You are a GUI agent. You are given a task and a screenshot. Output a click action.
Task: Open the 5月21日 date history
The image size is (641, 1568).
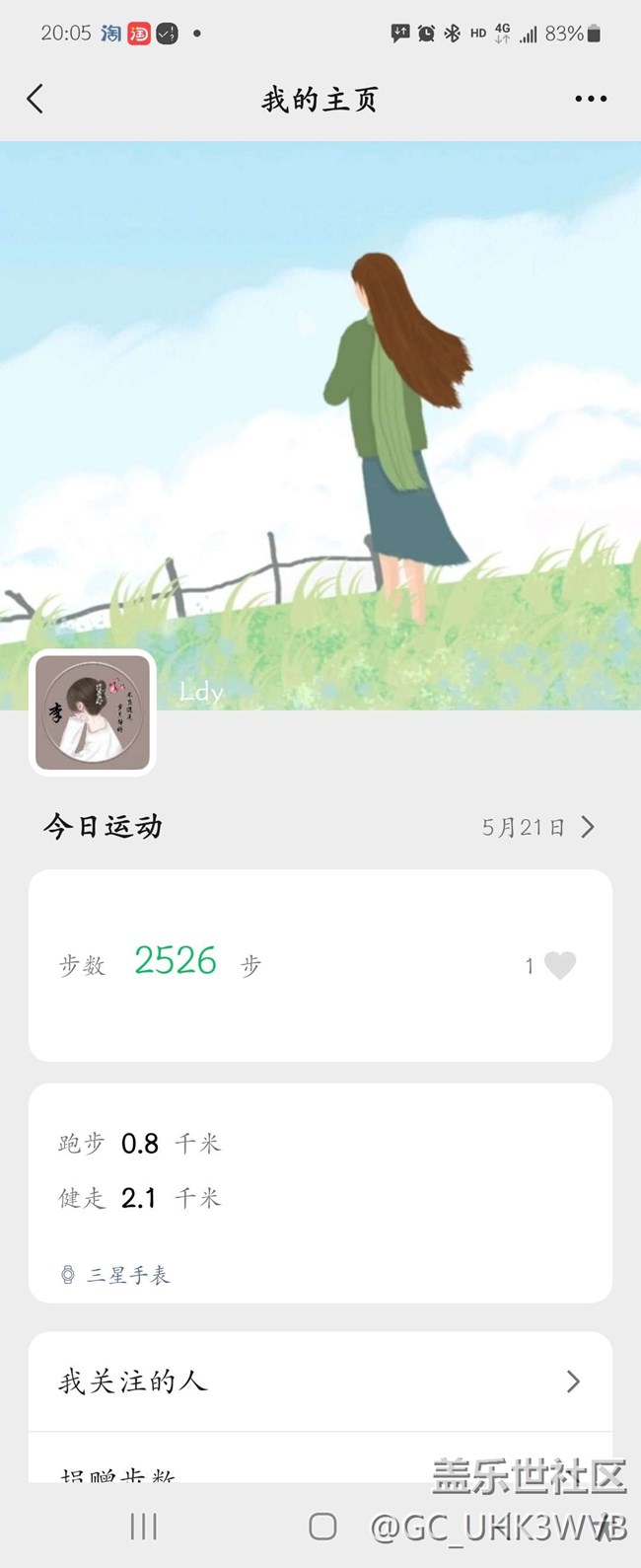[x=537, y=827]
